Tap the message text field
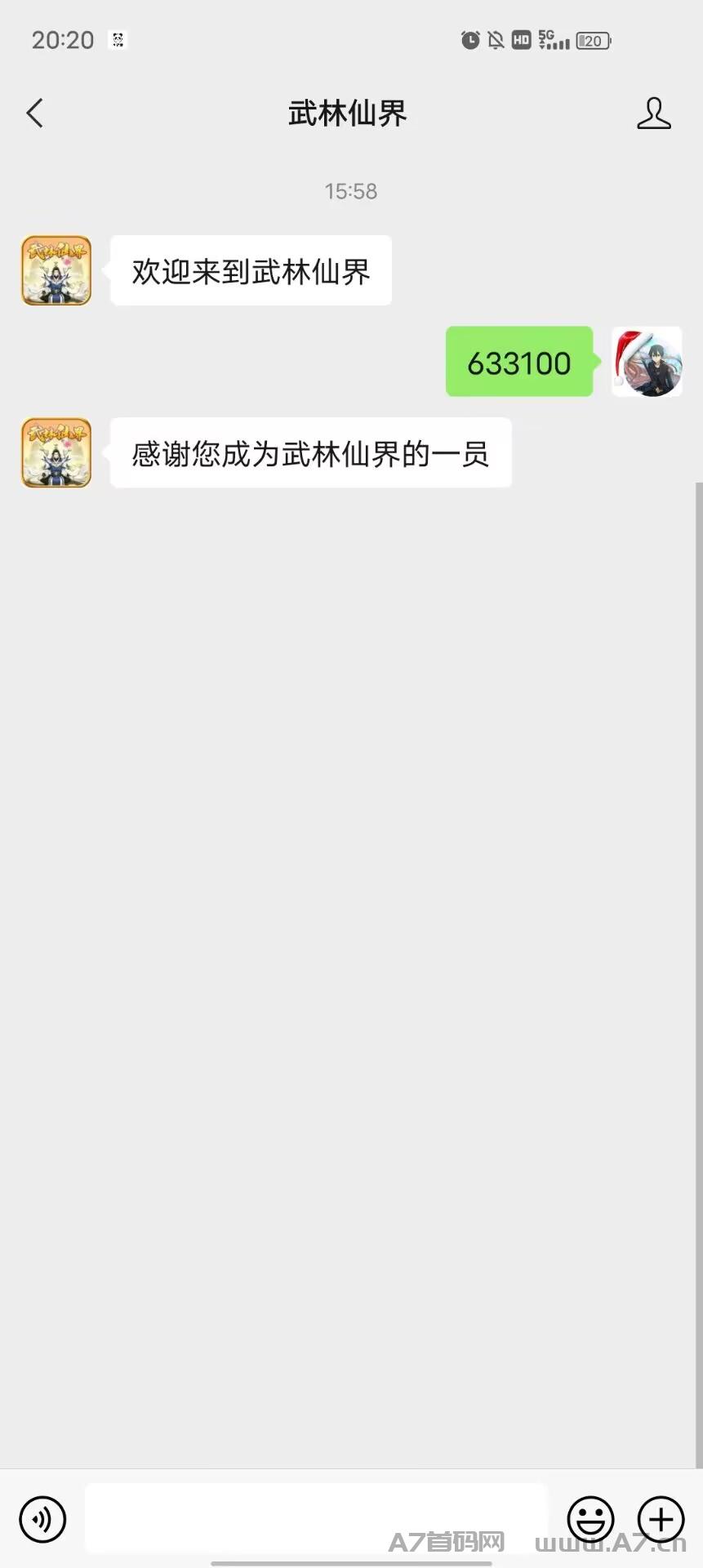This screenshot has height=1568, width=703. coord(316,1518)
